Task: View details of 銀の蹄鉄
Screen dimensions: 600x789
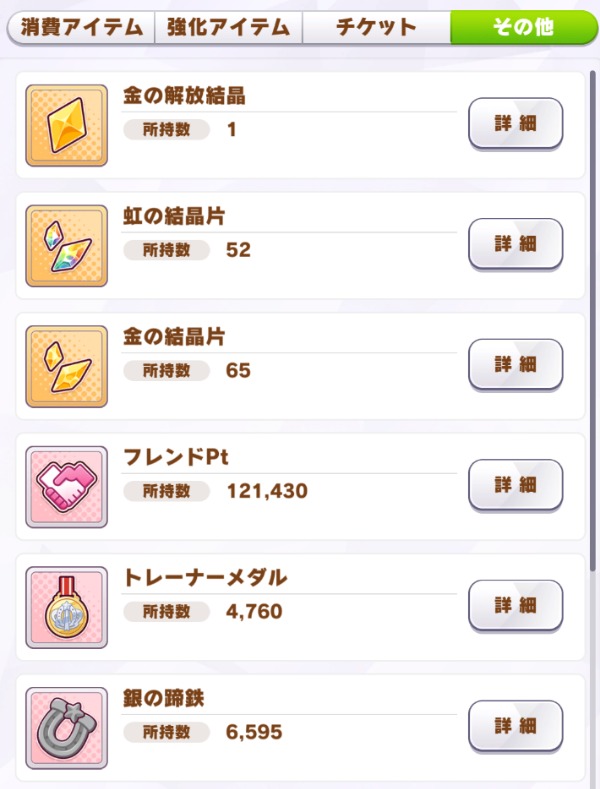Action: [515, 725]
